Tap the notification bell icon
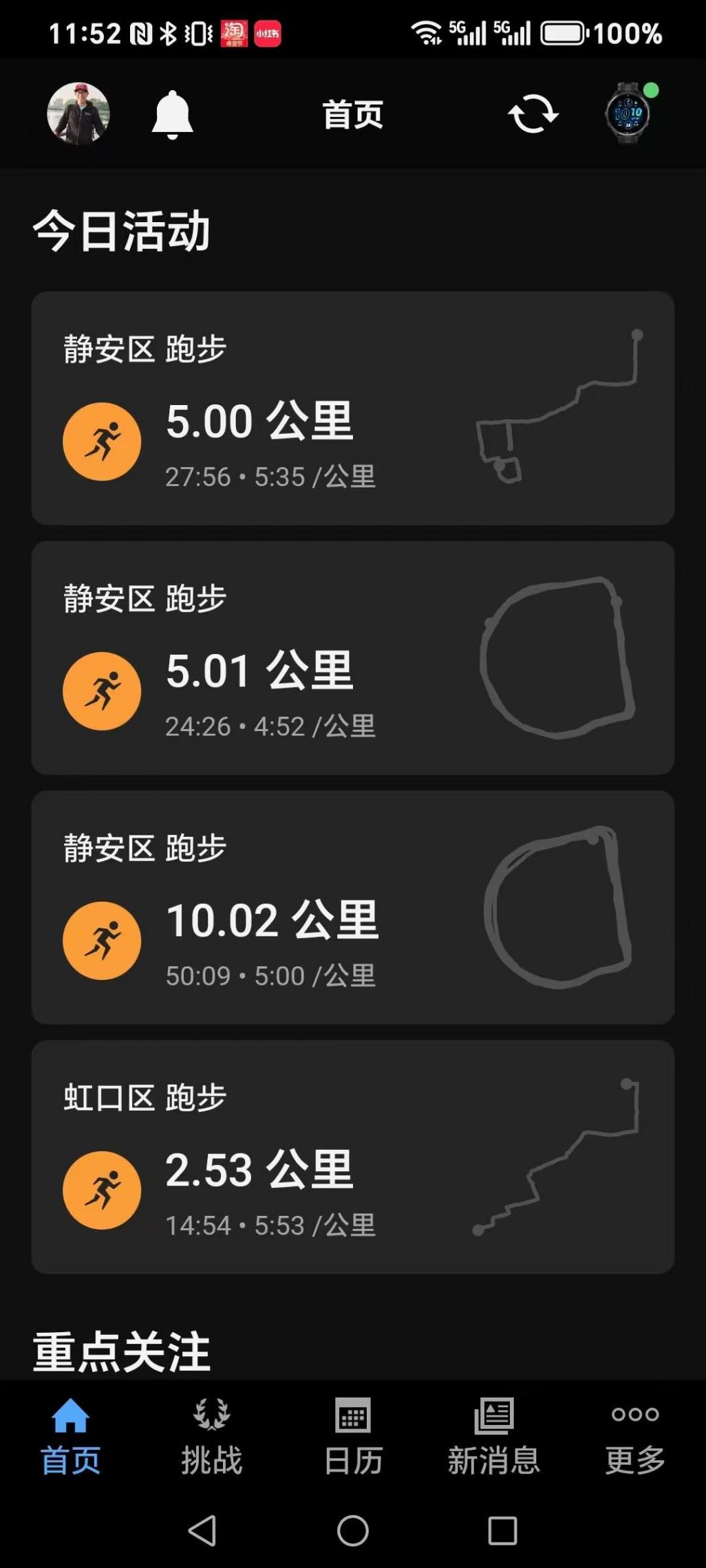 pyautogui.click(x=173, y=115)
